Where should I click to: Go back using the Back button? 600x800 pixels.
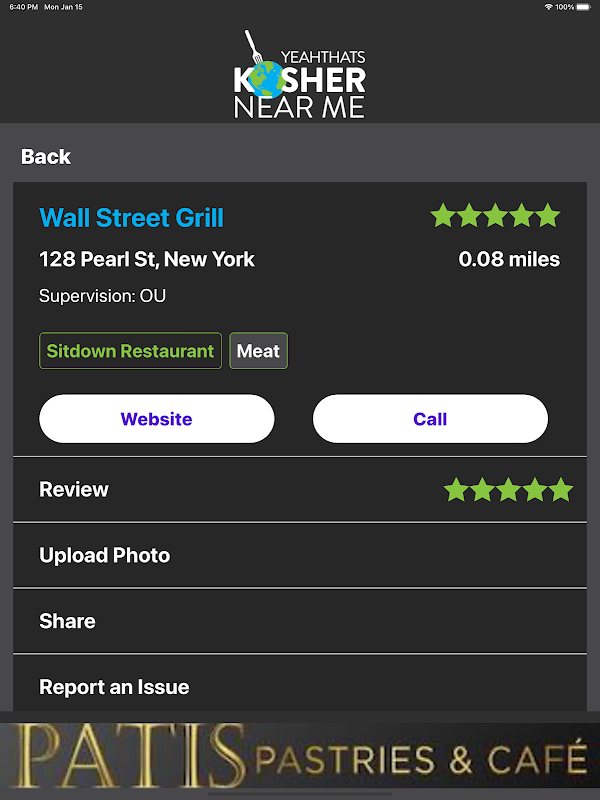pyautogui.click(x=45, y=157)
